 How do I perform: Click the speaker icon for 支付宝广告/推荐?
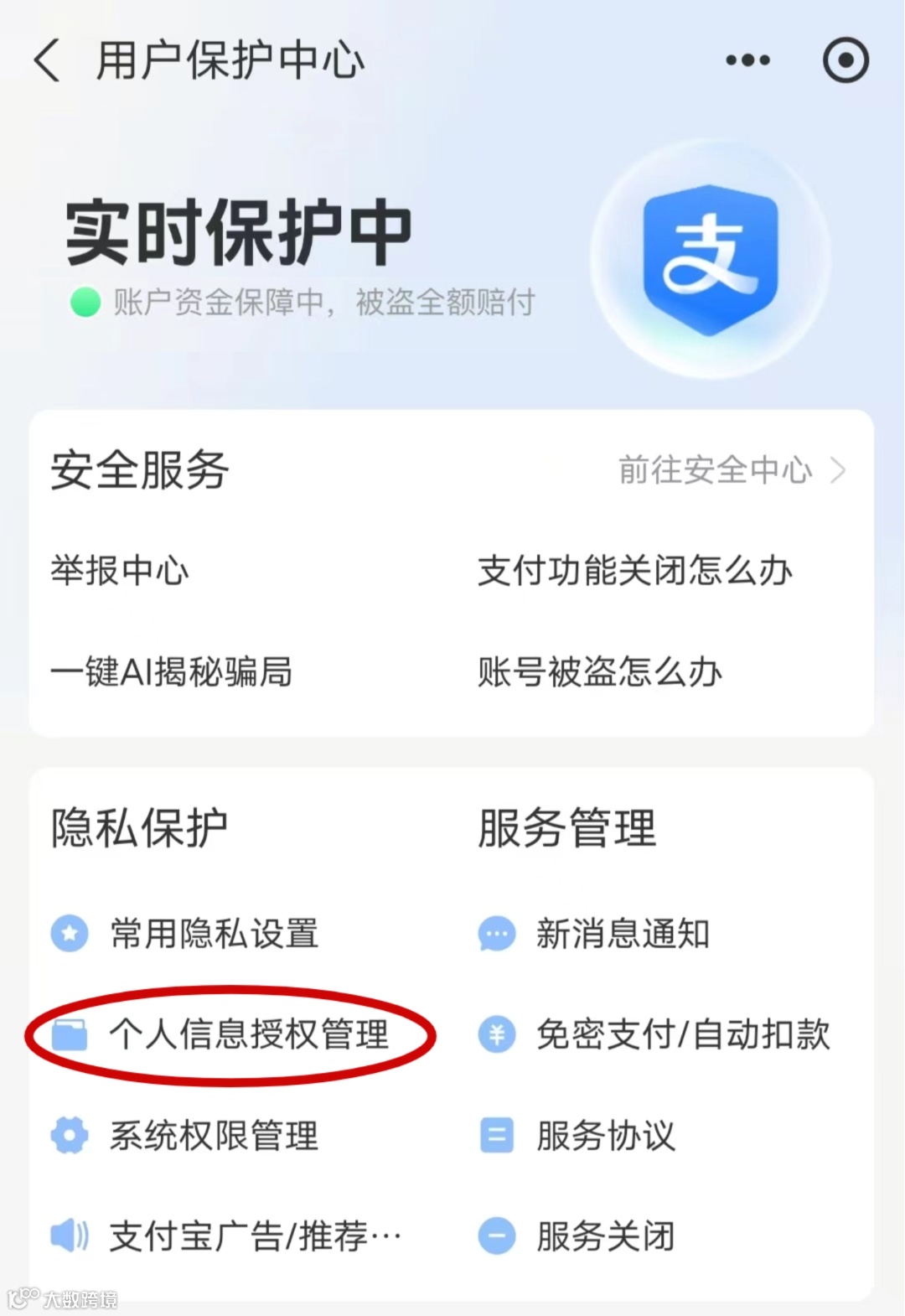70,1235
